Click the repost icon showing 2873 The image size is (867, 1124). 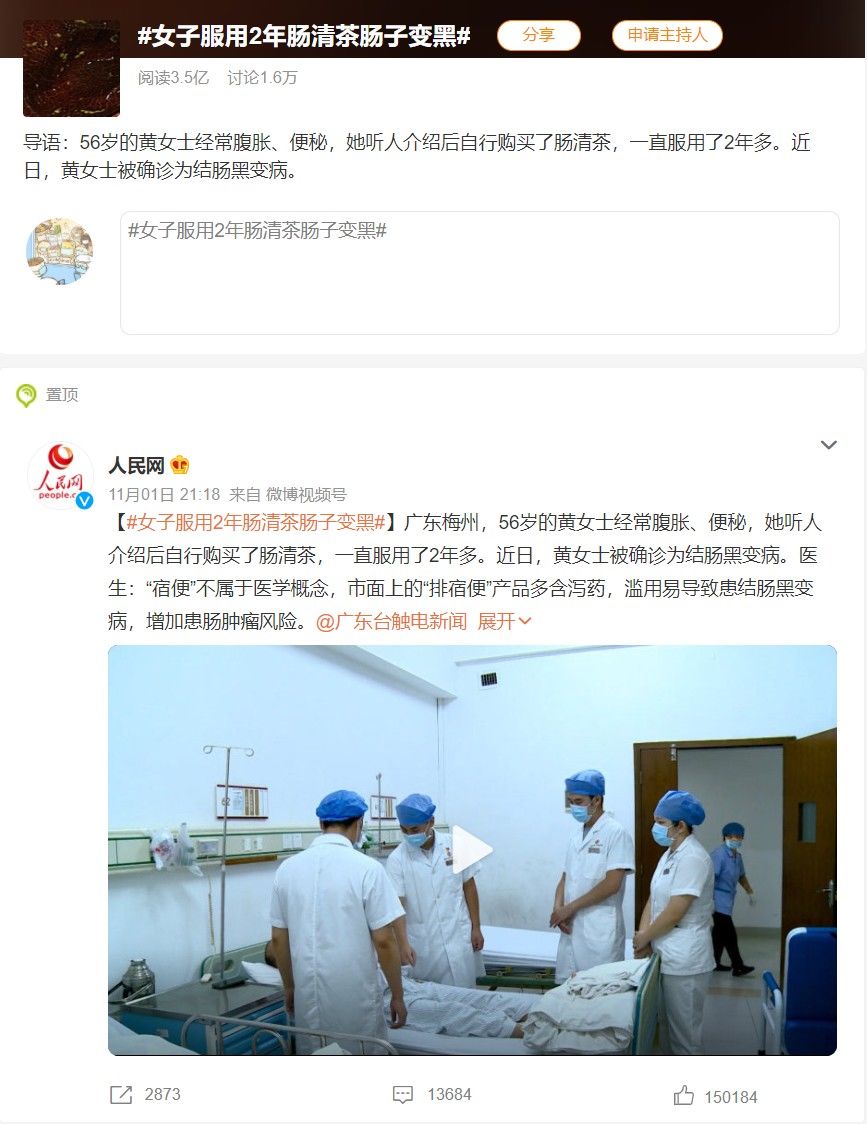[x=125, y=1095]
